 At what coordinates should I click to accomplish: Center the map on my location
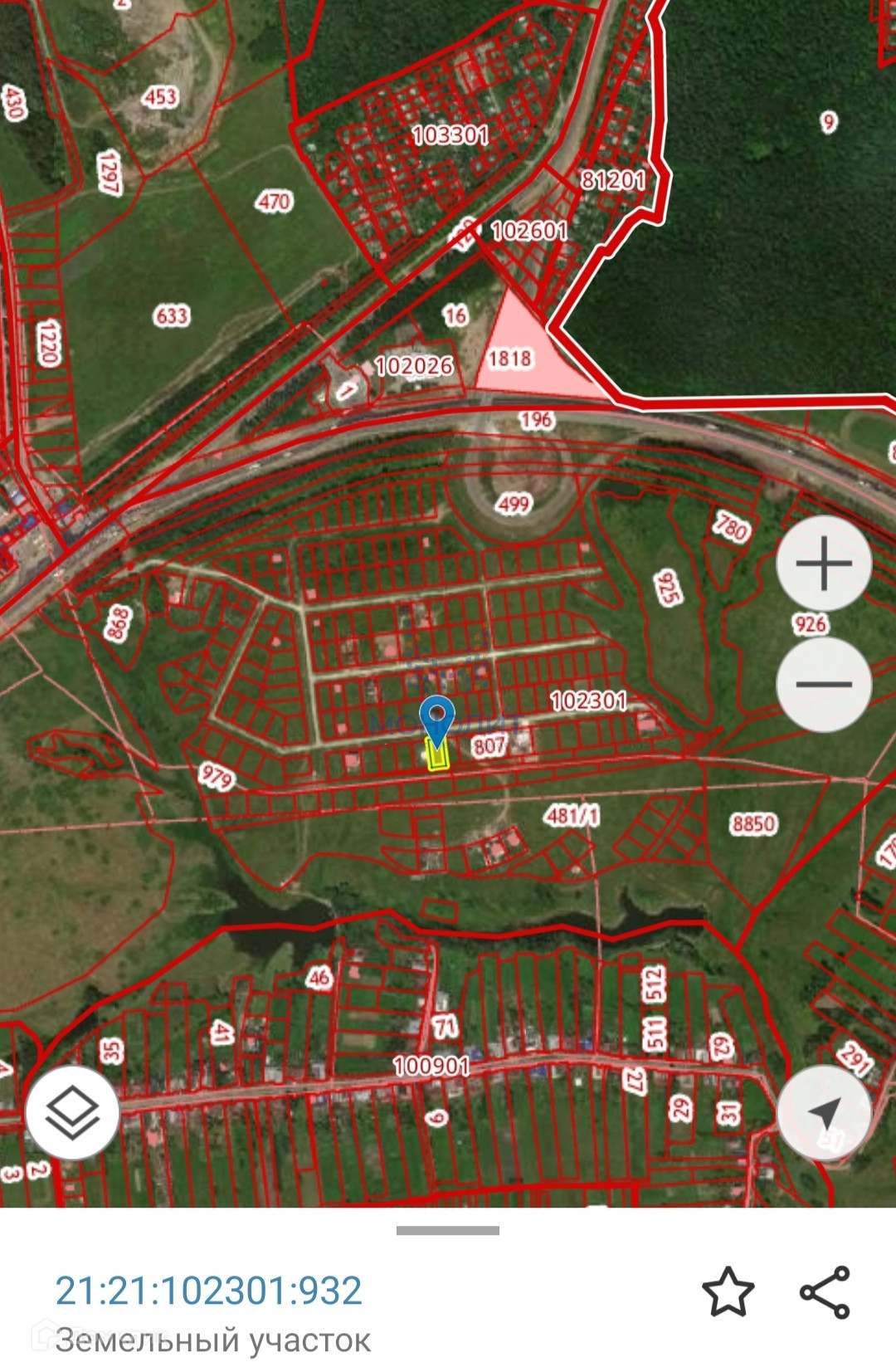point(824,1112)
